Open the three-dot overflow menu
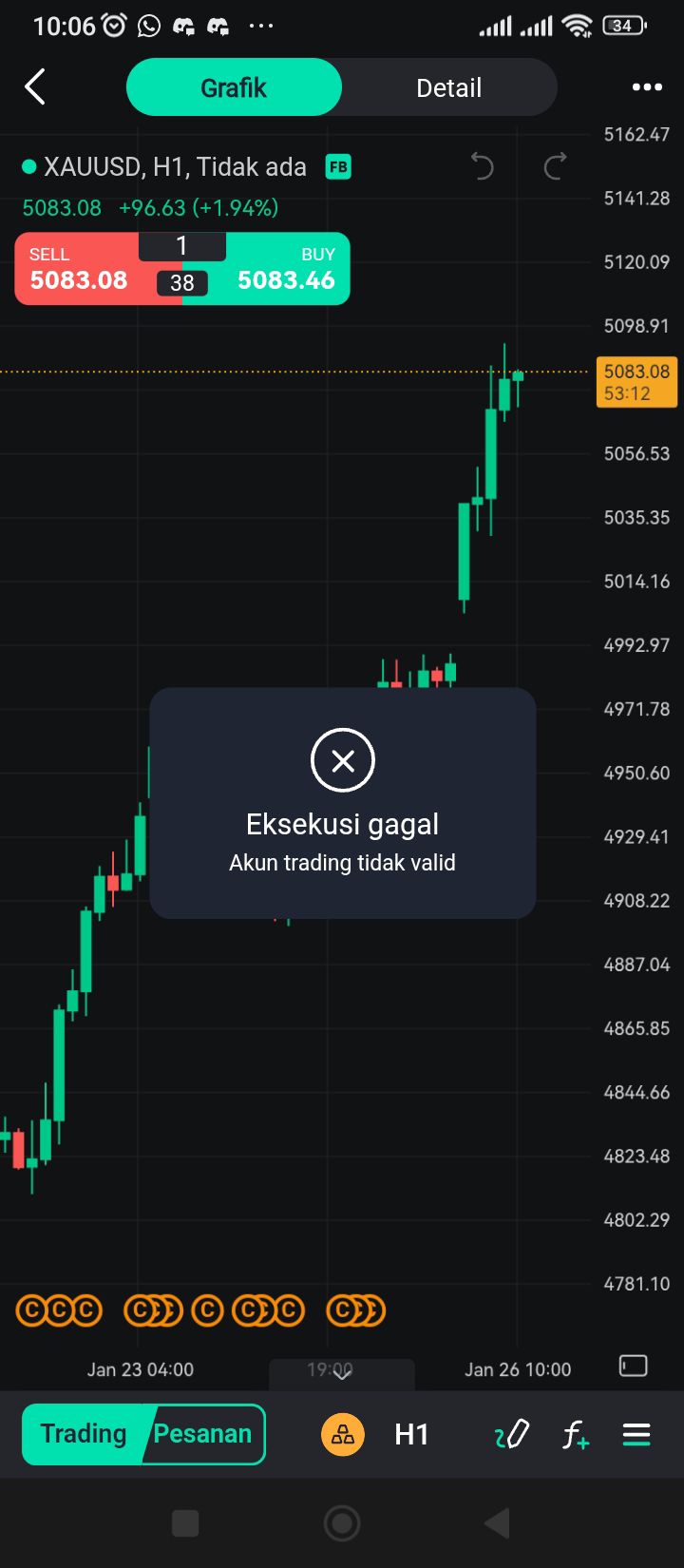This screenshot has width=684, height=1568. point(647,87)
